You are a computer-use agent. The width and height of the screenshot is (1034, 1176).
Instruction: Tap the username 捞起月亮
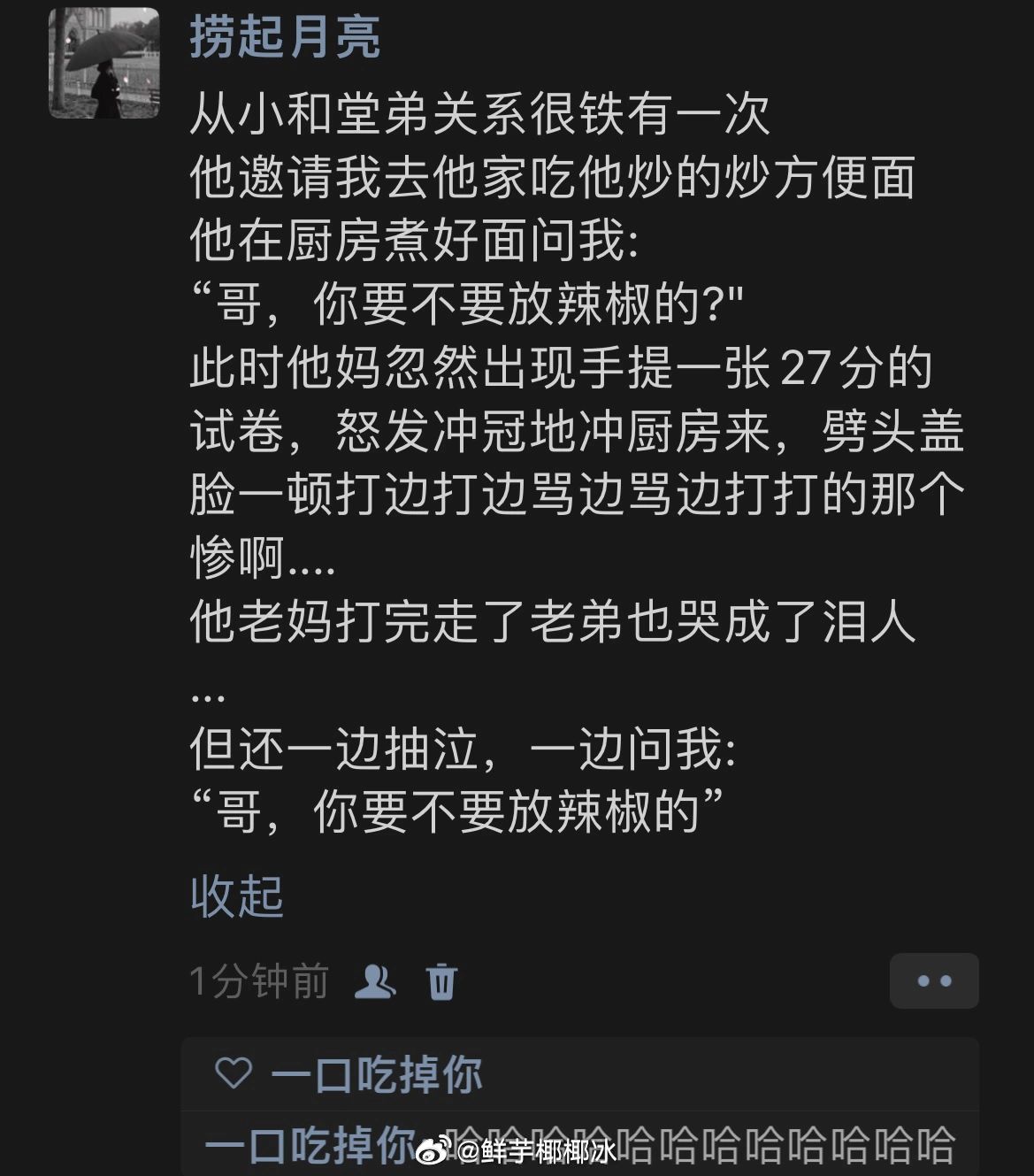[285, 37]
